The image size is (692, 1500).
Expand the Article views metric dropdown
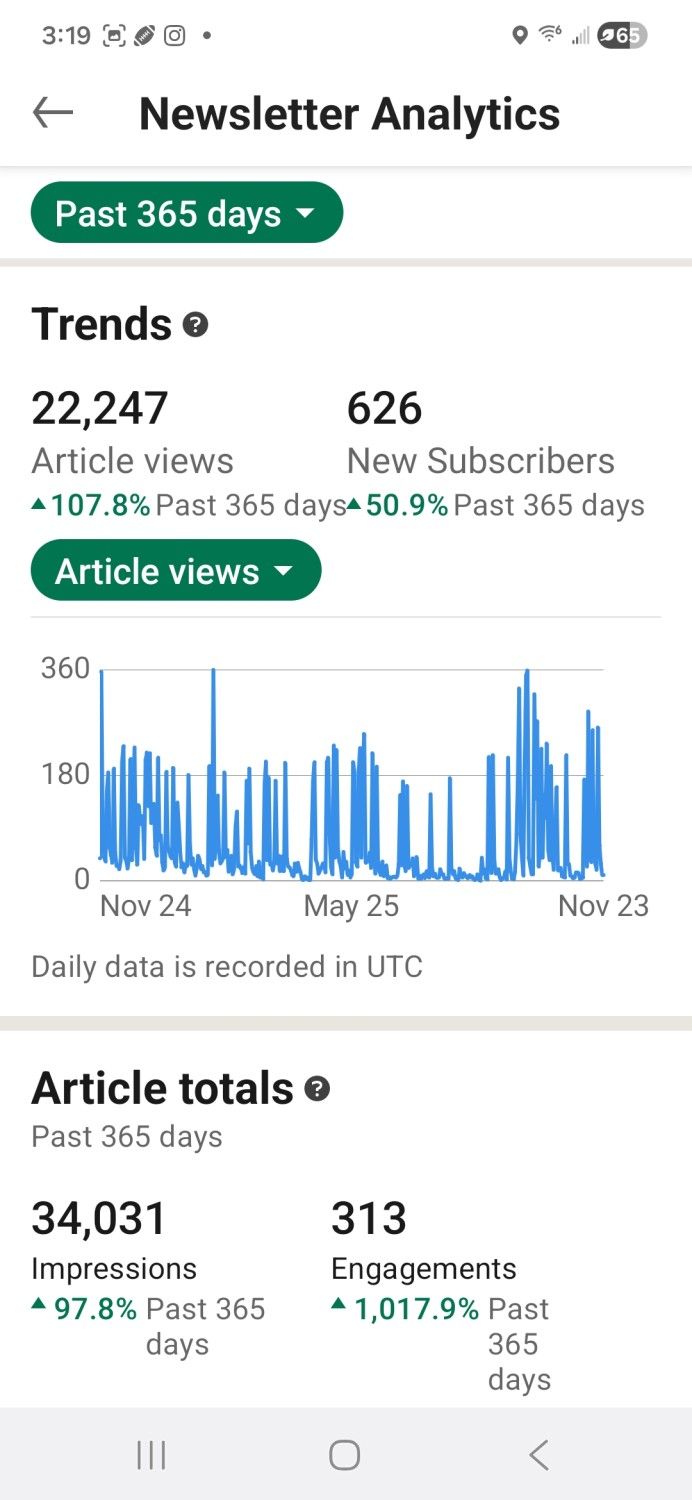176,571
